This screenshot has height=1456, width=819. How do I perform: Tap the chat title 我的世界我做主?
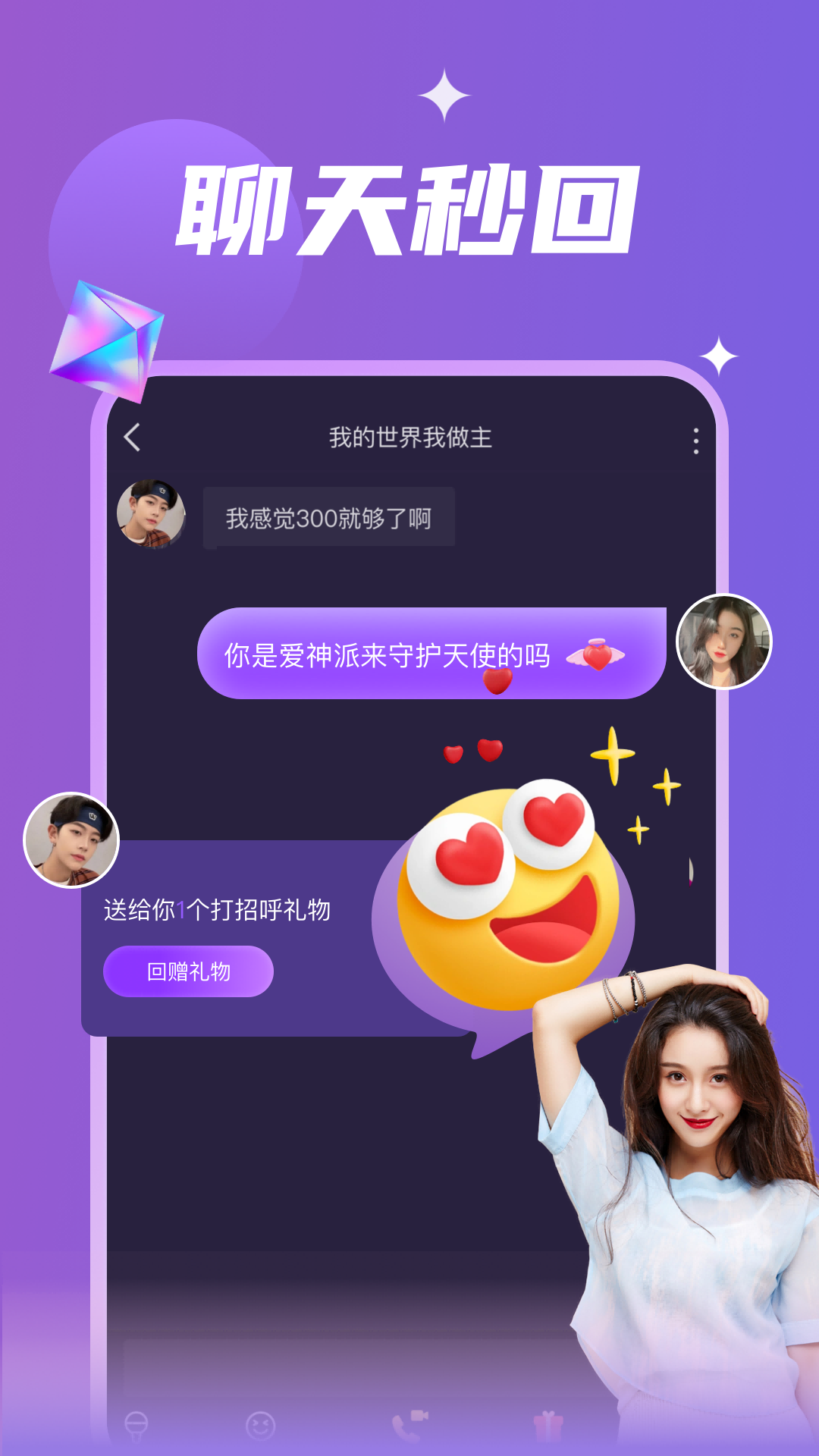pyautogui.click(x=409, y=437)
